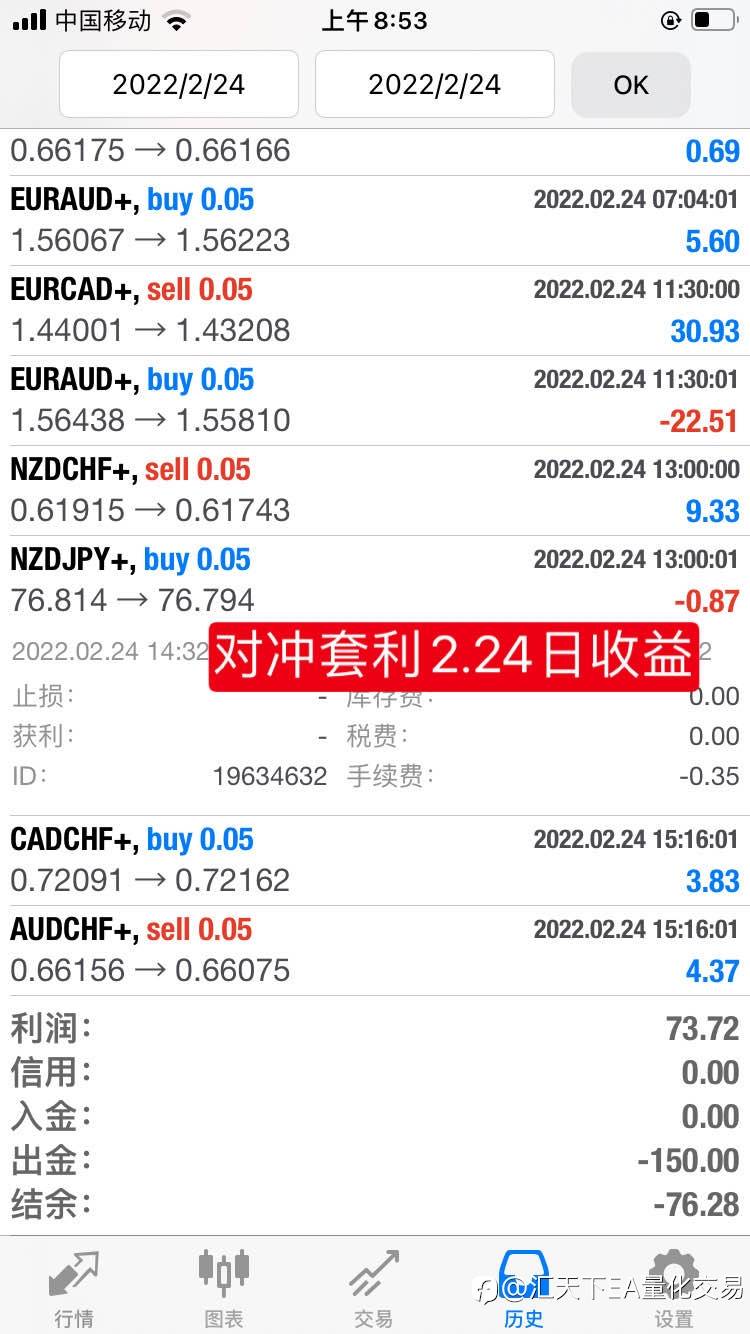Screen dimensions: 750x1334
Task: Switch to the 行情 quotes tab
Action: pyautogui.click(x=75, y=1287)
